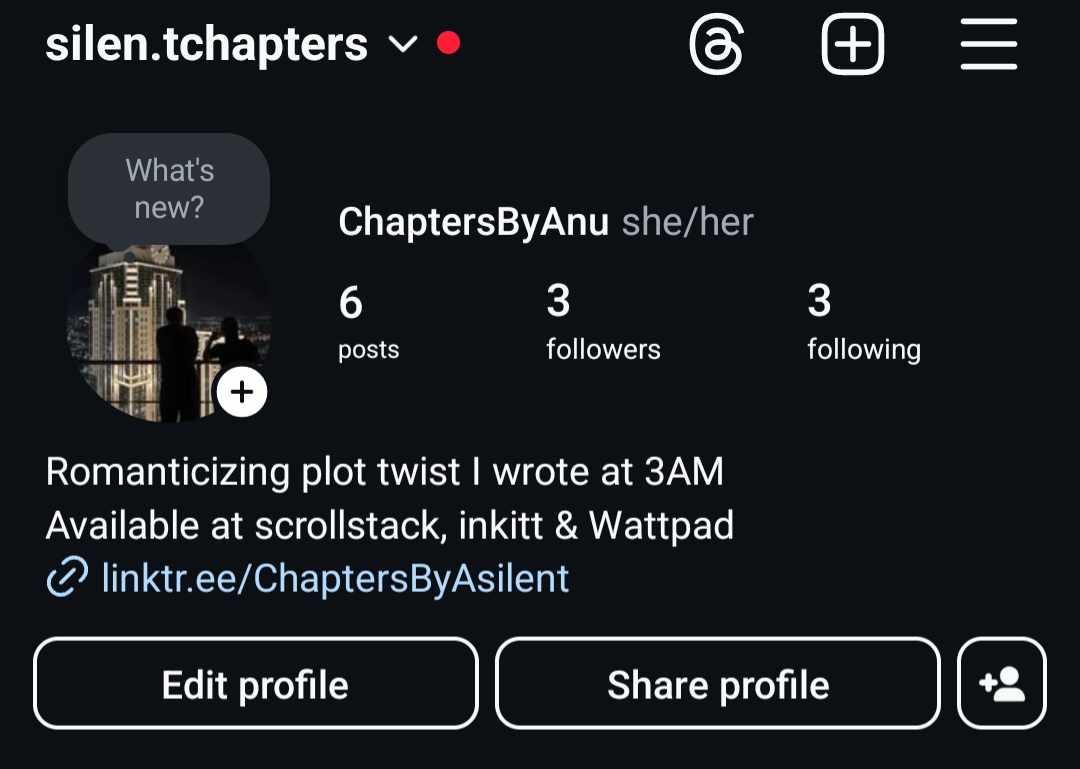View the 3 following list
The width and height of the screenshot is (1080, 769).
tap(863, 322)
